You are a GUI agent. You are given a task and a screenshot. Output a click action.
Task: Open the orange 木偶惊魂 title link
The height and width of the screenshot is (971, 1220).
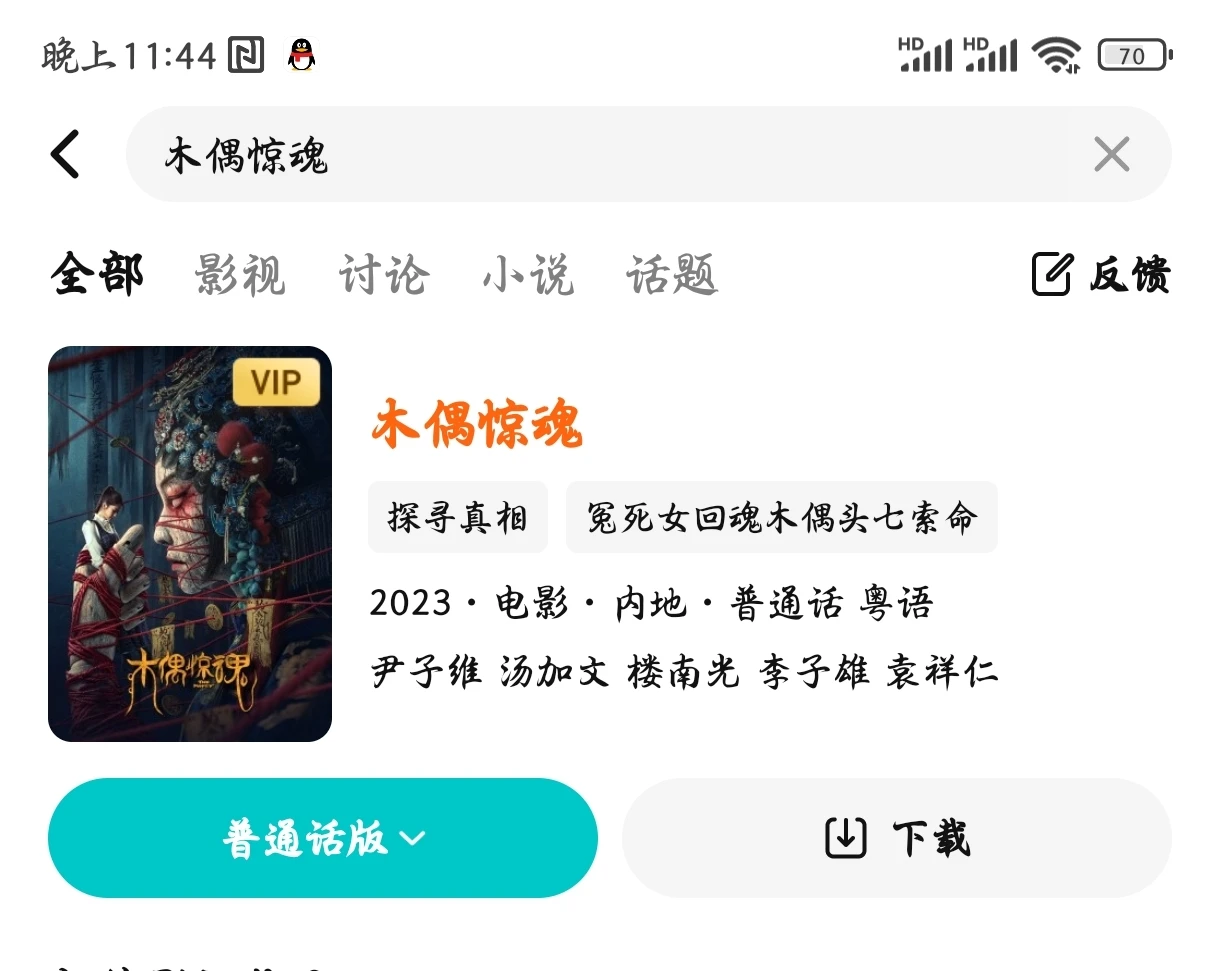click(x=476, y=424)
